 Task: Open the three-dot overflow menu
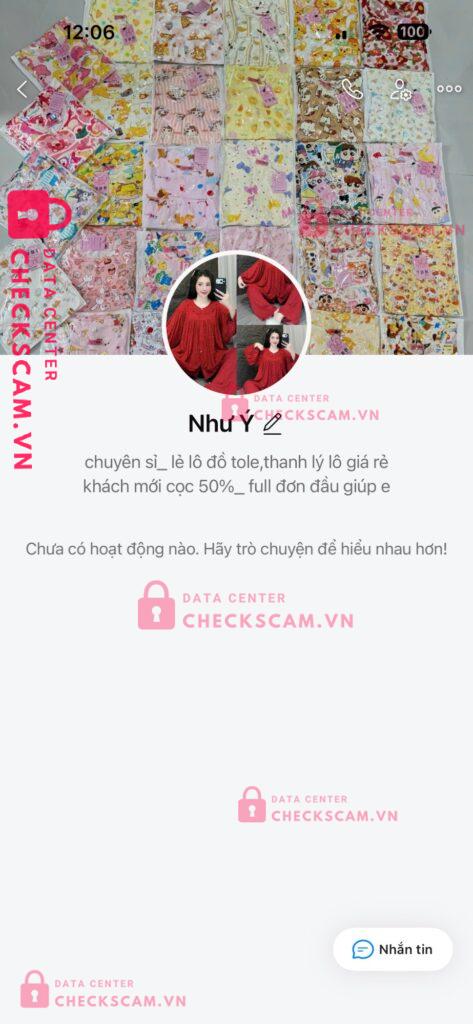pyautogui.click(x=449, y=89)
